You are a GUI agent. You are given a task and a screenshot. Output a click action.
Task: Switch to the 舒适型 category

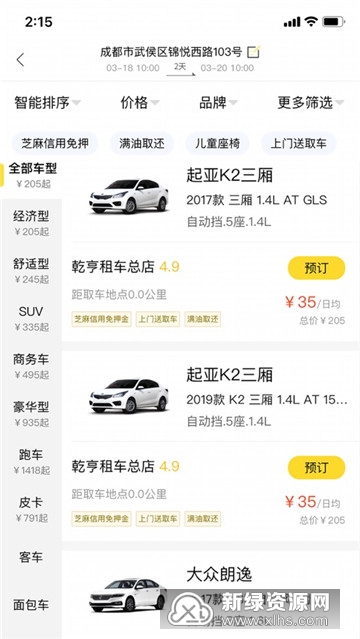(x=31, y=271)
